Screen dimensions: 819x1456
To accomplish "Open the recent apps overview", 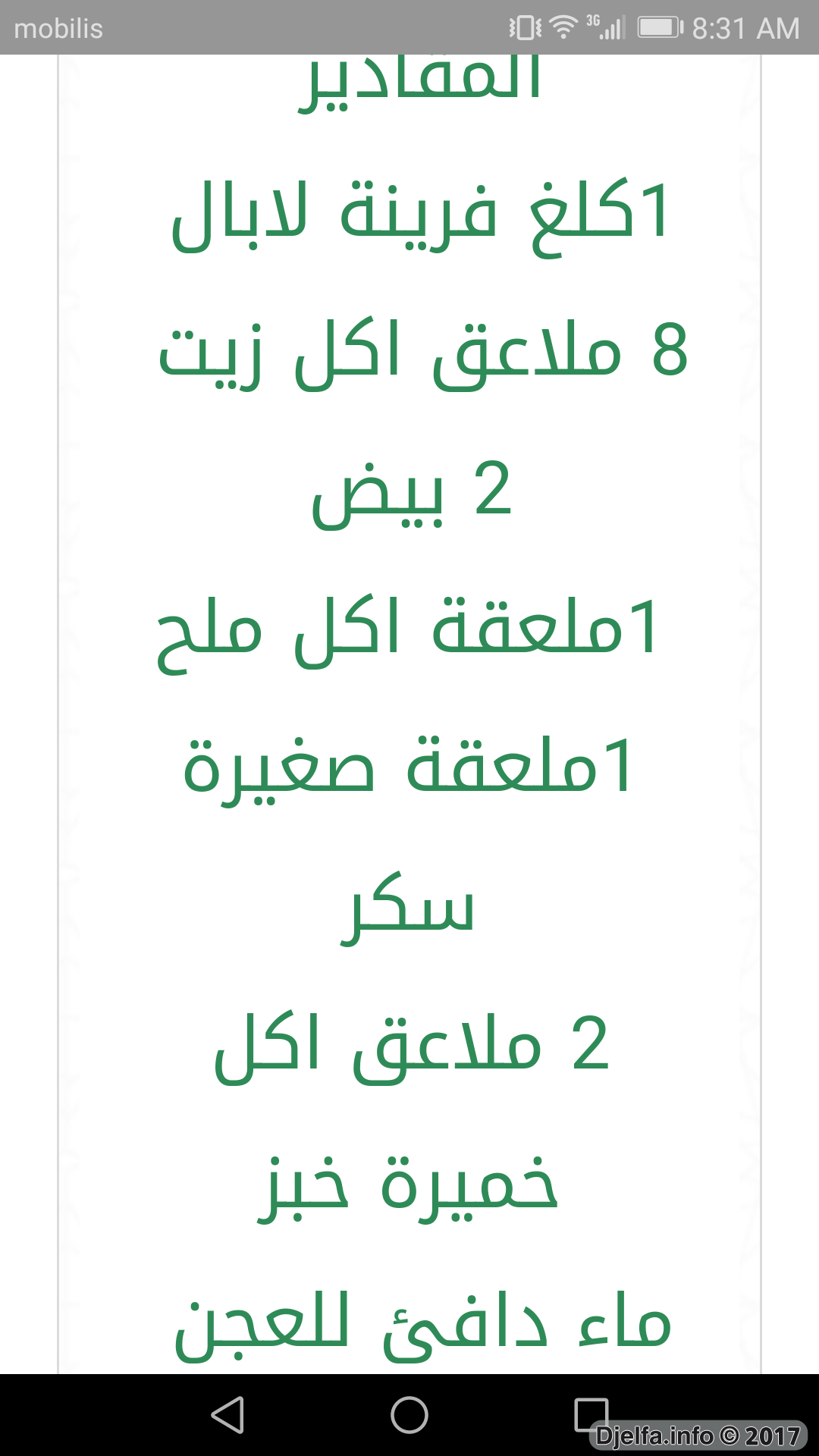I will 591,1415.
